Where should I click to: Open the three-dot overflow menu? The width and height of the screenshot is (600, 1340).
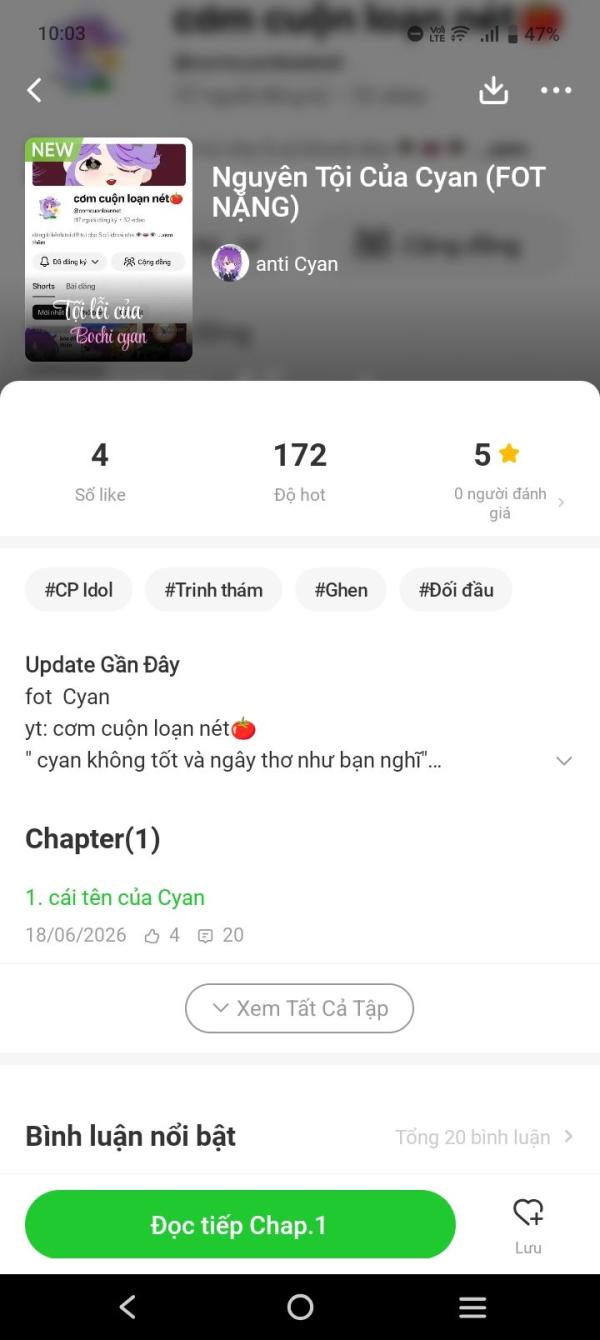coord(556,90)
